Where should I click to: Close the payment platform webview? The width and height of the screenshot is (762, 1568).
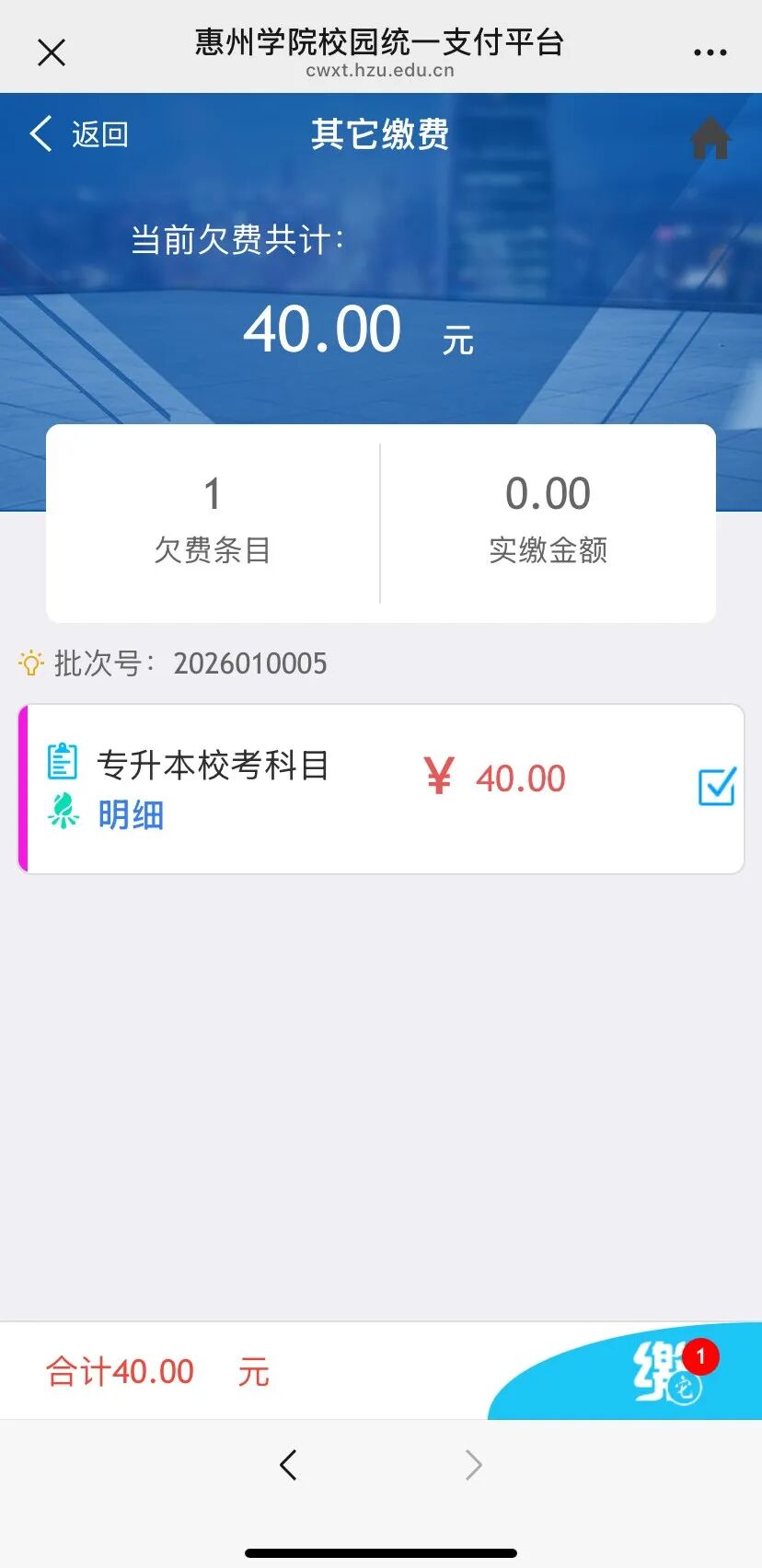pos(52,52)
